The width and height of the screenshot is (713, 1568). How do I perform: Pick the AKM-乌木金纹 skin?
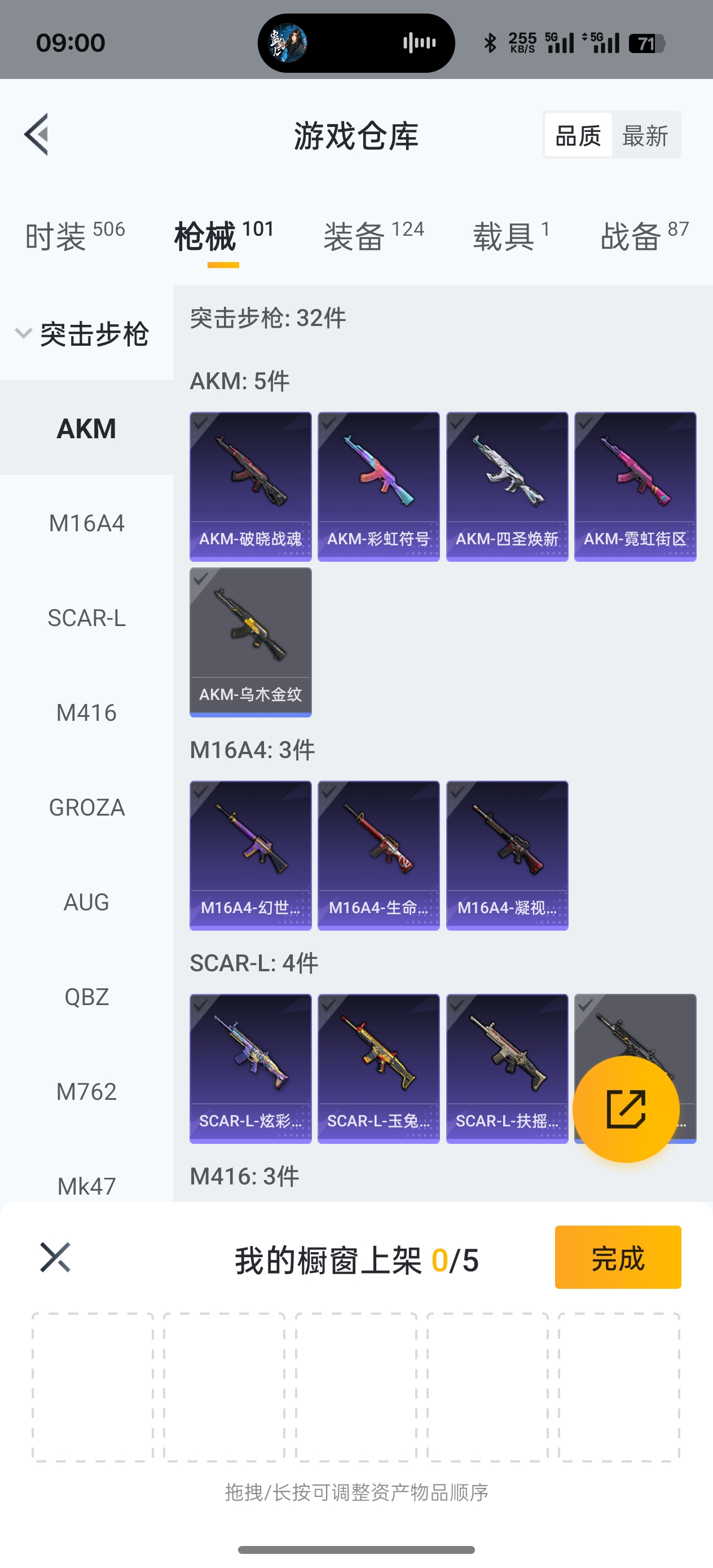[250, 641]
